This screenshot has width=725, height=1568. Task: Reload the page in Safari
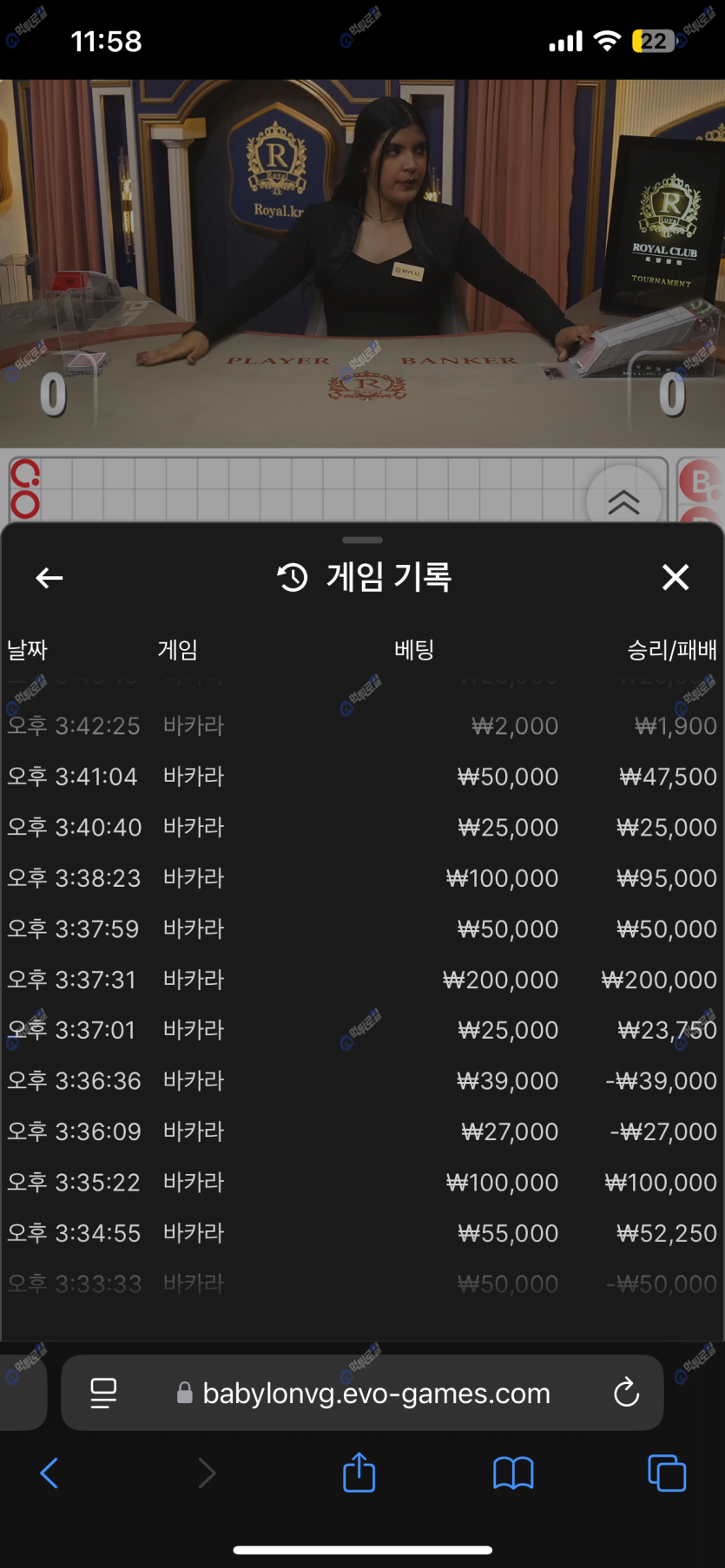[x=626, y=1394]
